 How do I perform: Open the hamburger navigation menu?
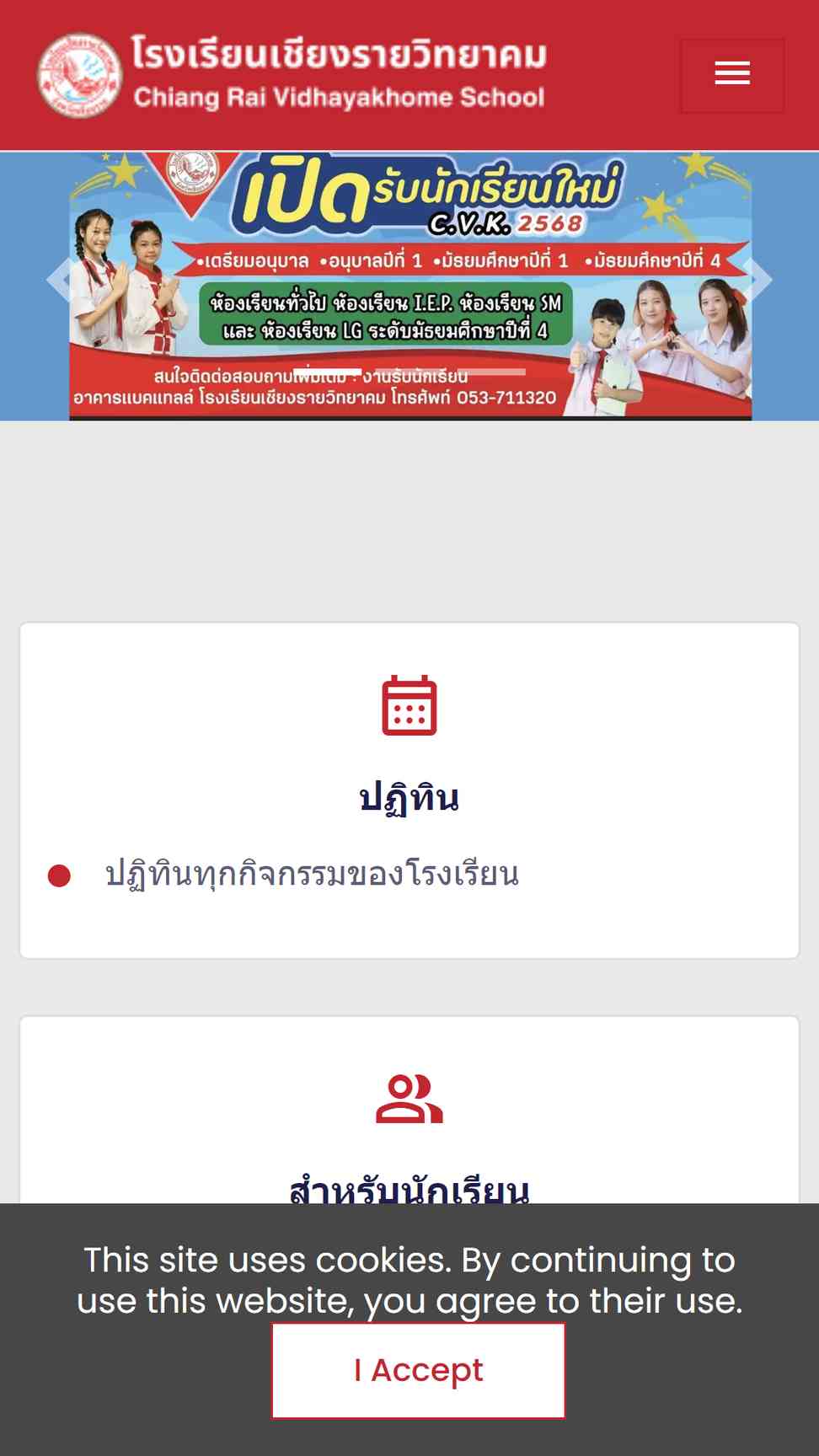[x=731, y=75]
